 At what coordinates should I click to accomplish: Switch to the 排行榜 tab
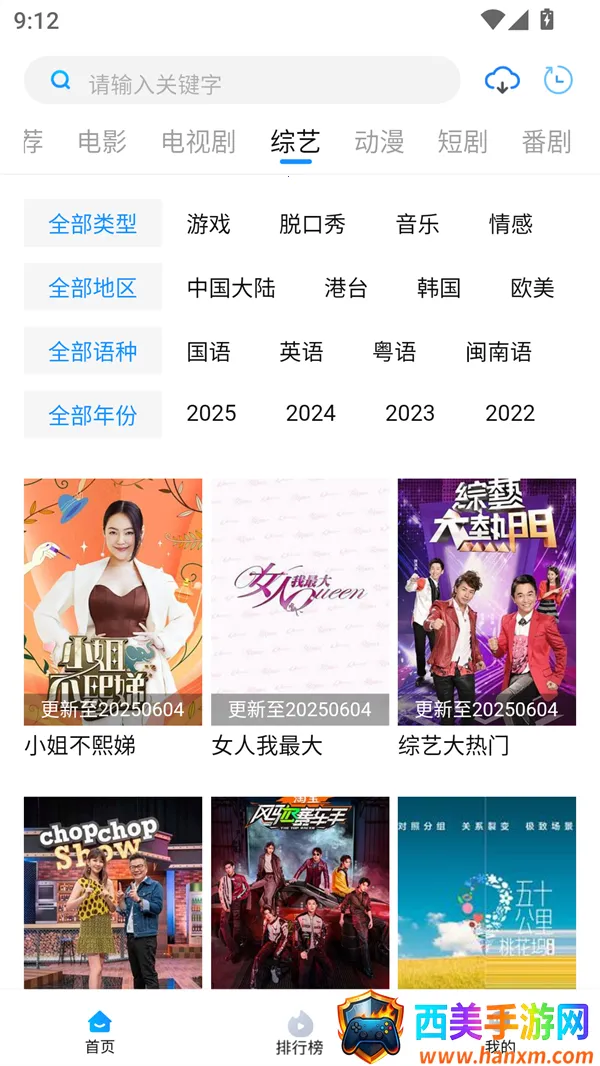[300, 1032]
